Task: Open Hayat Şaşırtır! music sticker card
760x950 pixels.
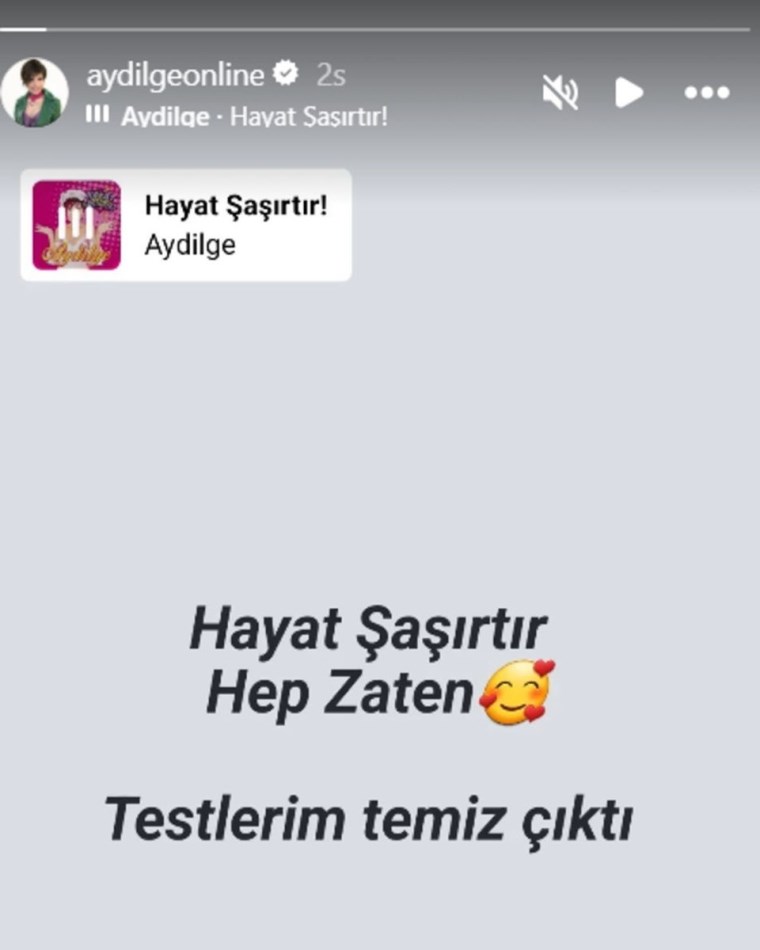Action: pos(186,225)
